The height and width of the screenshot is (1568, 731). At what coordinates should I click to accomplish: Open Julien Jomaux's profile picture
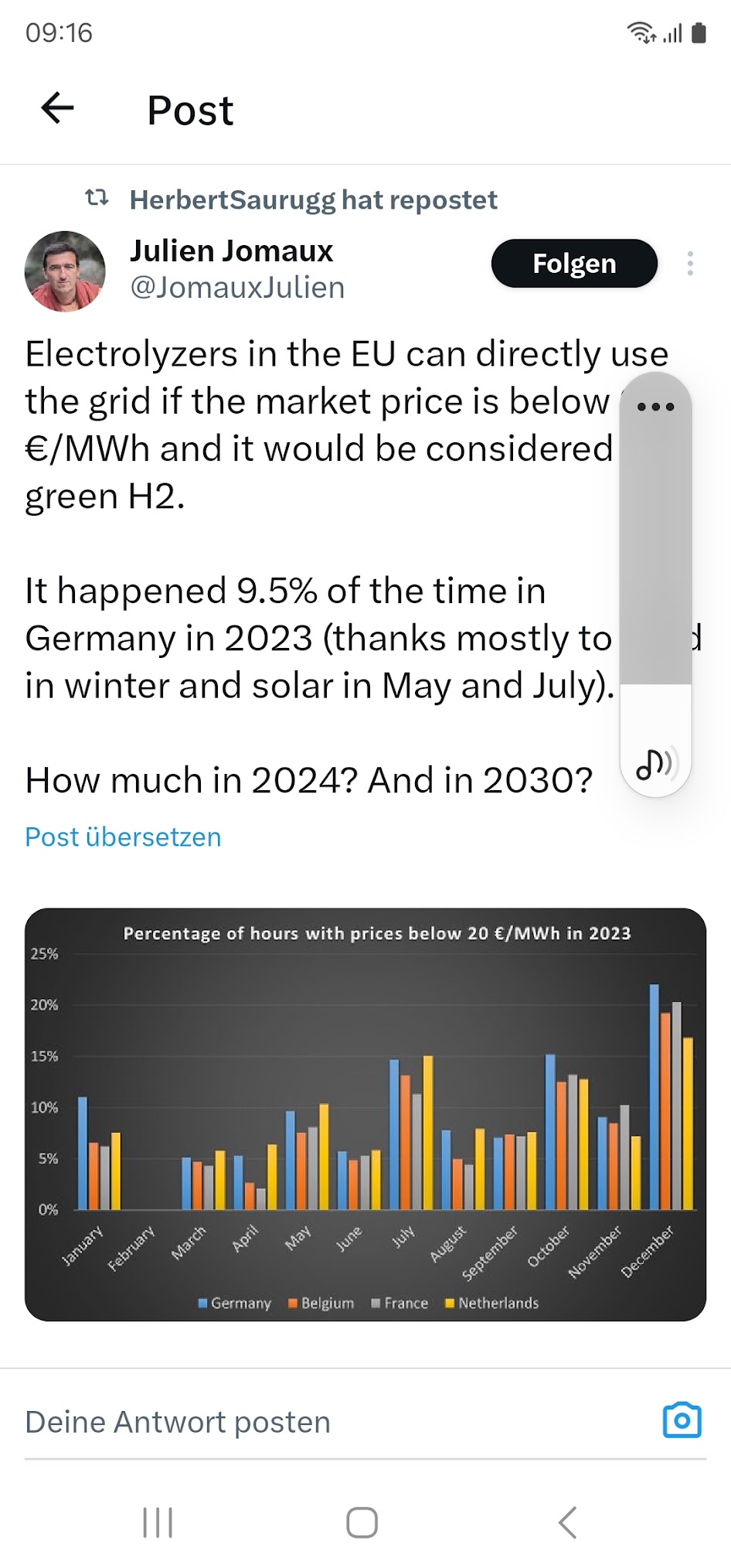65,271
